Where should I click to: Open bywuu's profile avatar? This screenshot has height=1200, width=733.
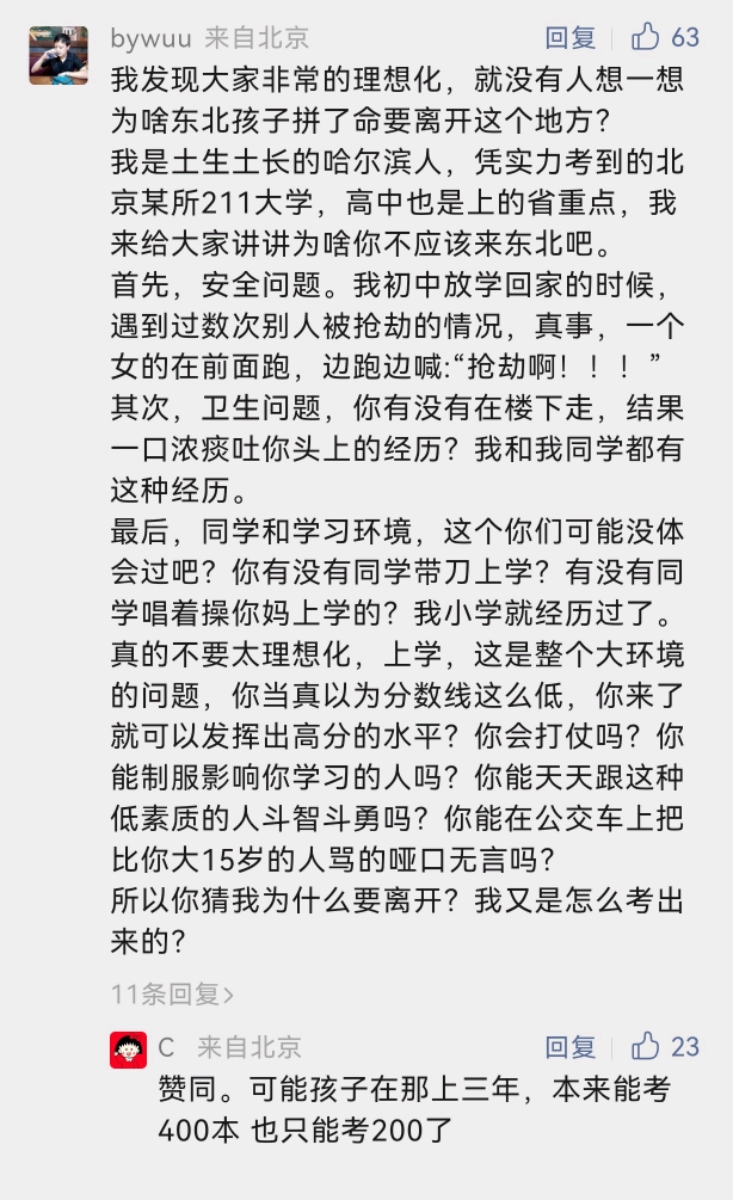point(58,56)
